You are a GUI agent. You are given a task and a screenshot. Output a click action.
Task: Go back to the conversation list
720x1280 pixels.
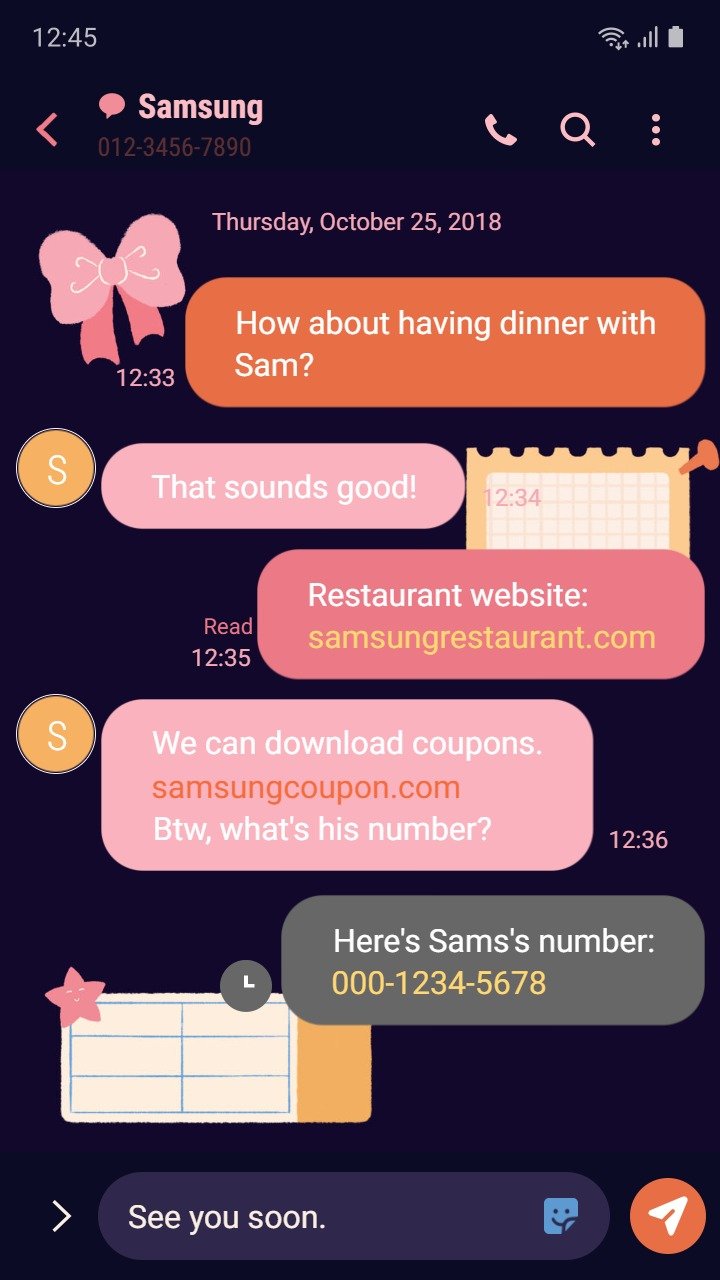click(47, 130)
